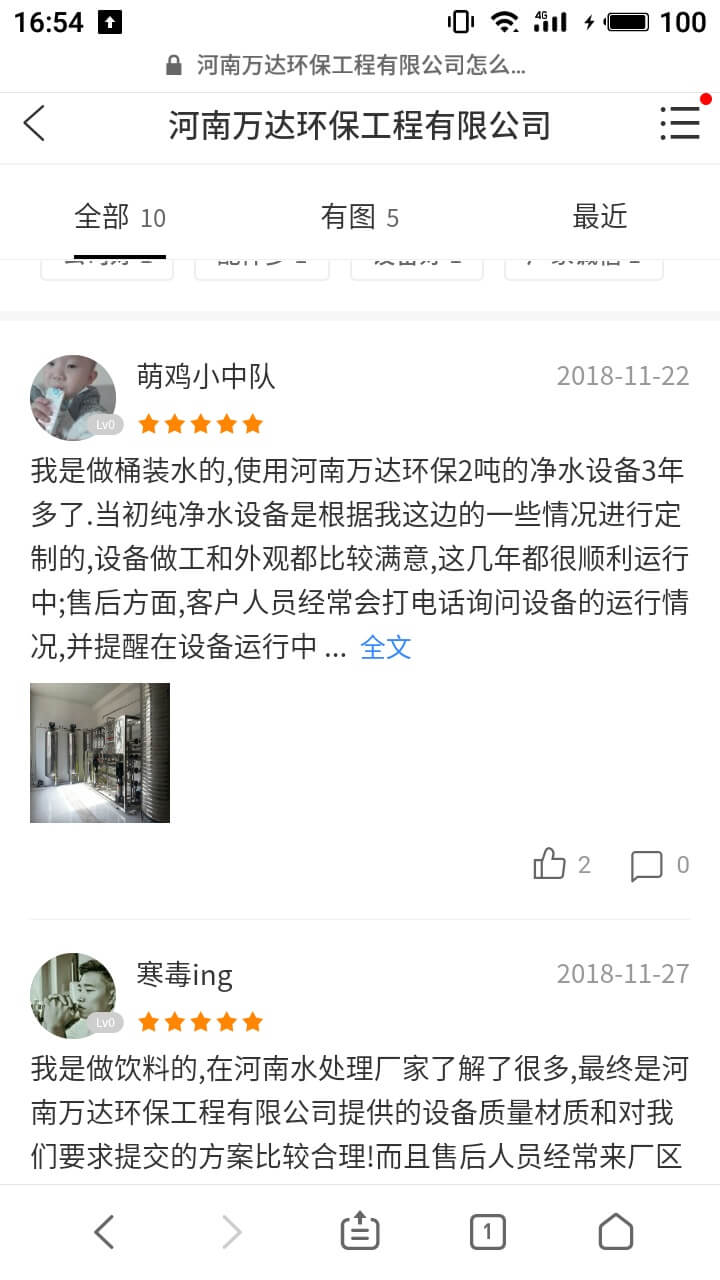Navigate back in the browser toolbar
Image resolution: width=720 pixels, height=1280 pixels.
tap(104, 1232)
